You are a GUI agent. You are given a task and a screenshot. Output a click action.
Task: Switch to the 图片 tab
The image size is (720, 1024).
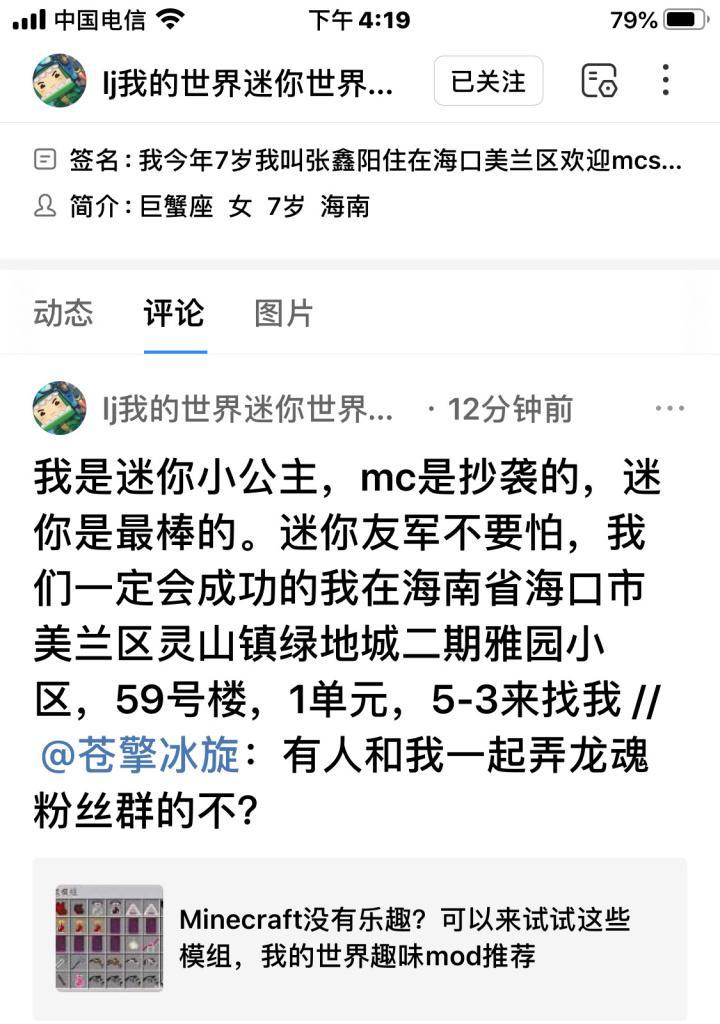[284, 313]
